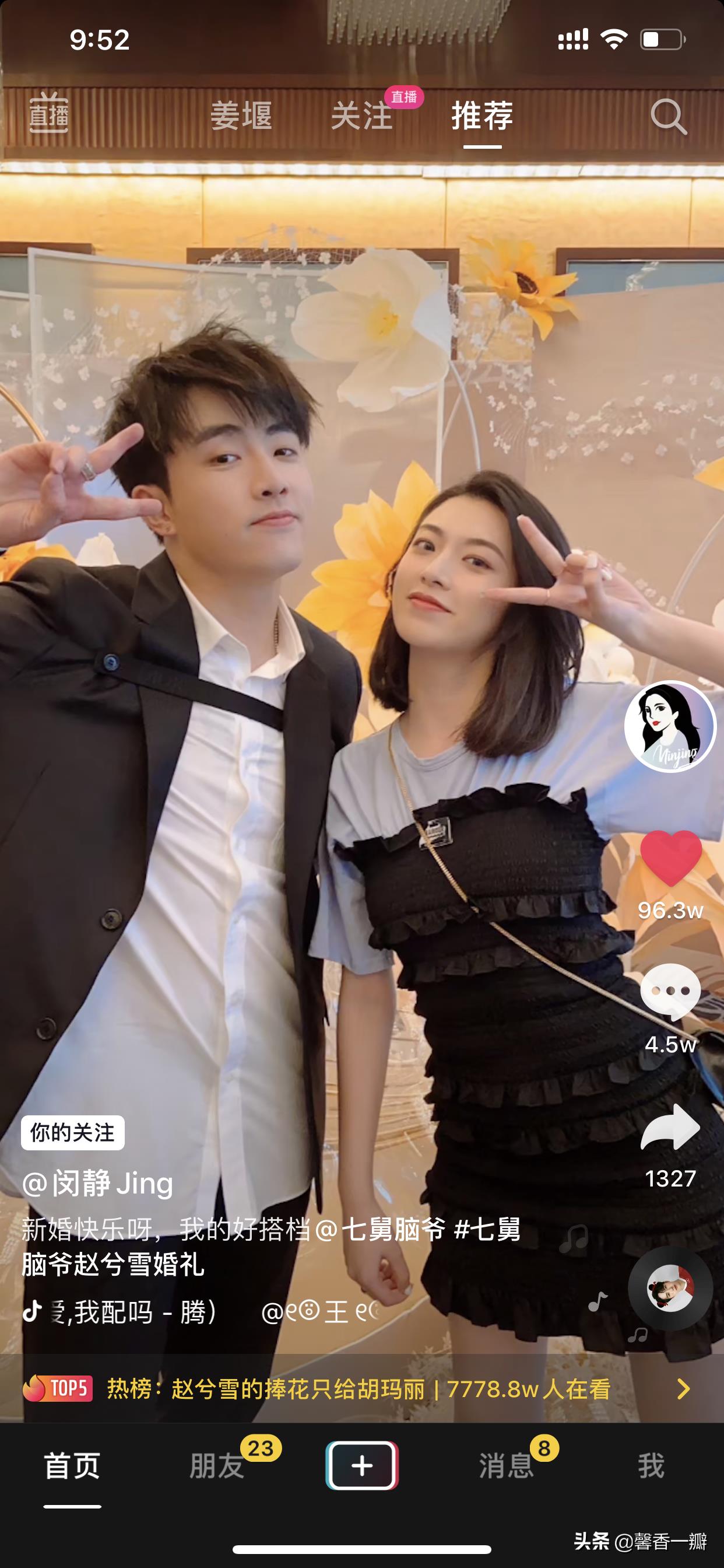Open the comments bubble
This screenshot has width=724, height=1568.
[x=670, y=991]
